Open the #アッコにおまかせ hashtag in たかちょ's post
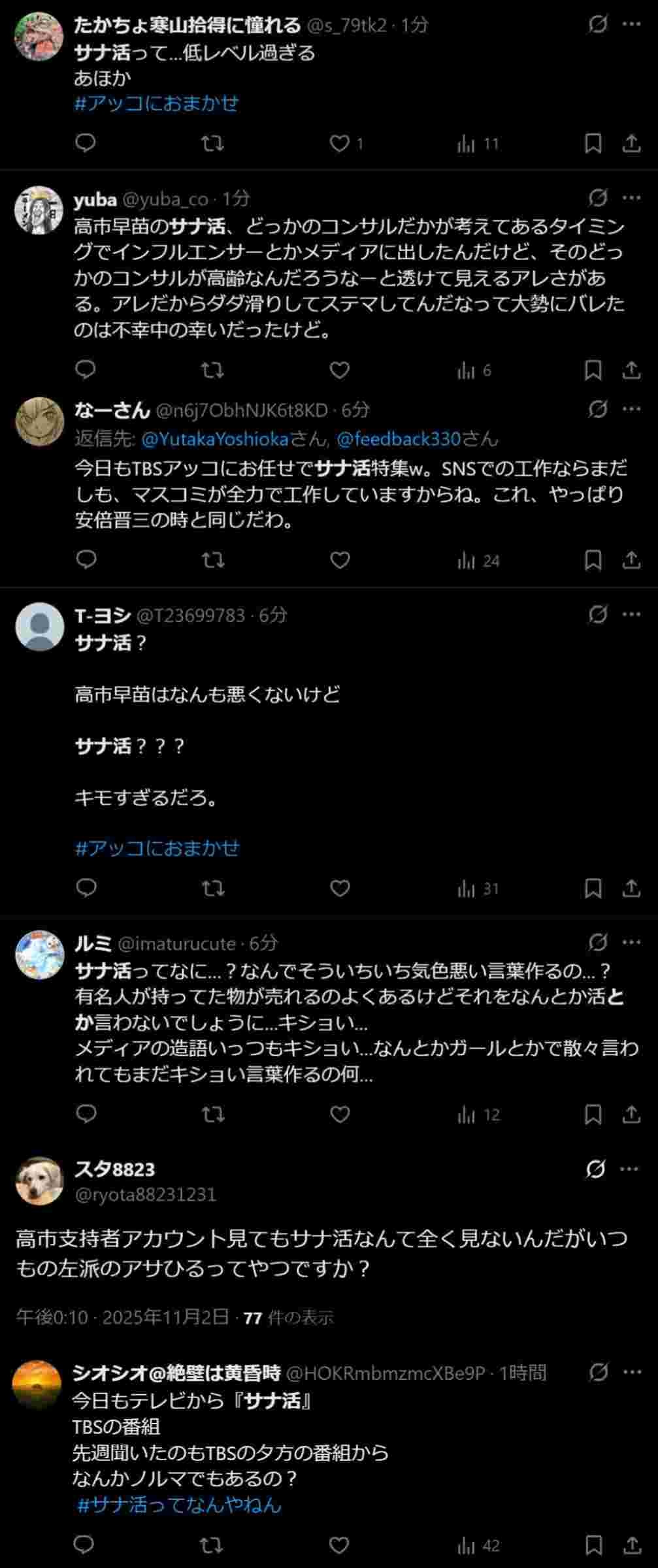Screen dimensions: 658x1568 click(156, 104)
